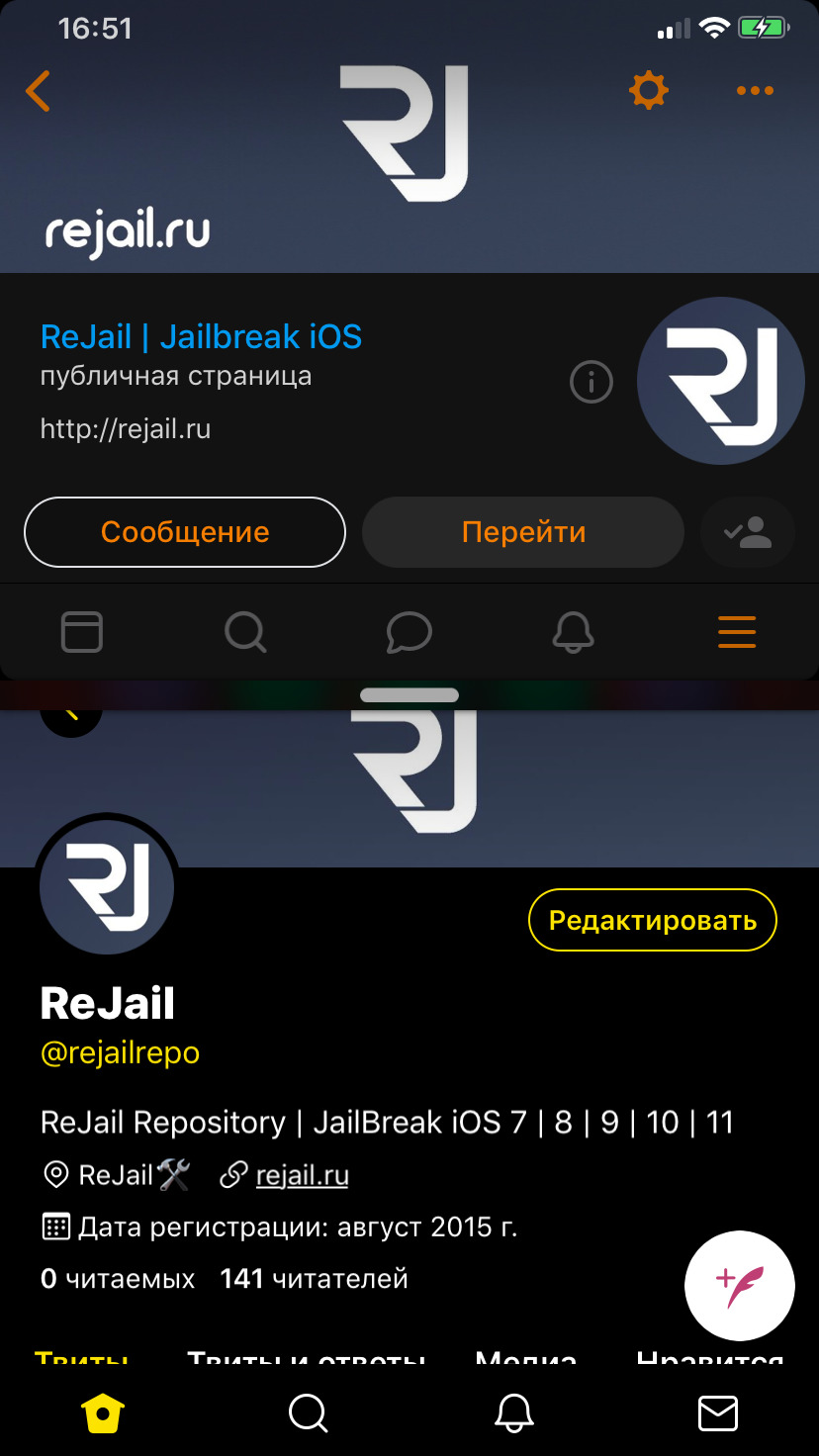Open the Twitter search tab
Screen dimensions: 819x1456
tap(308, 1413)
